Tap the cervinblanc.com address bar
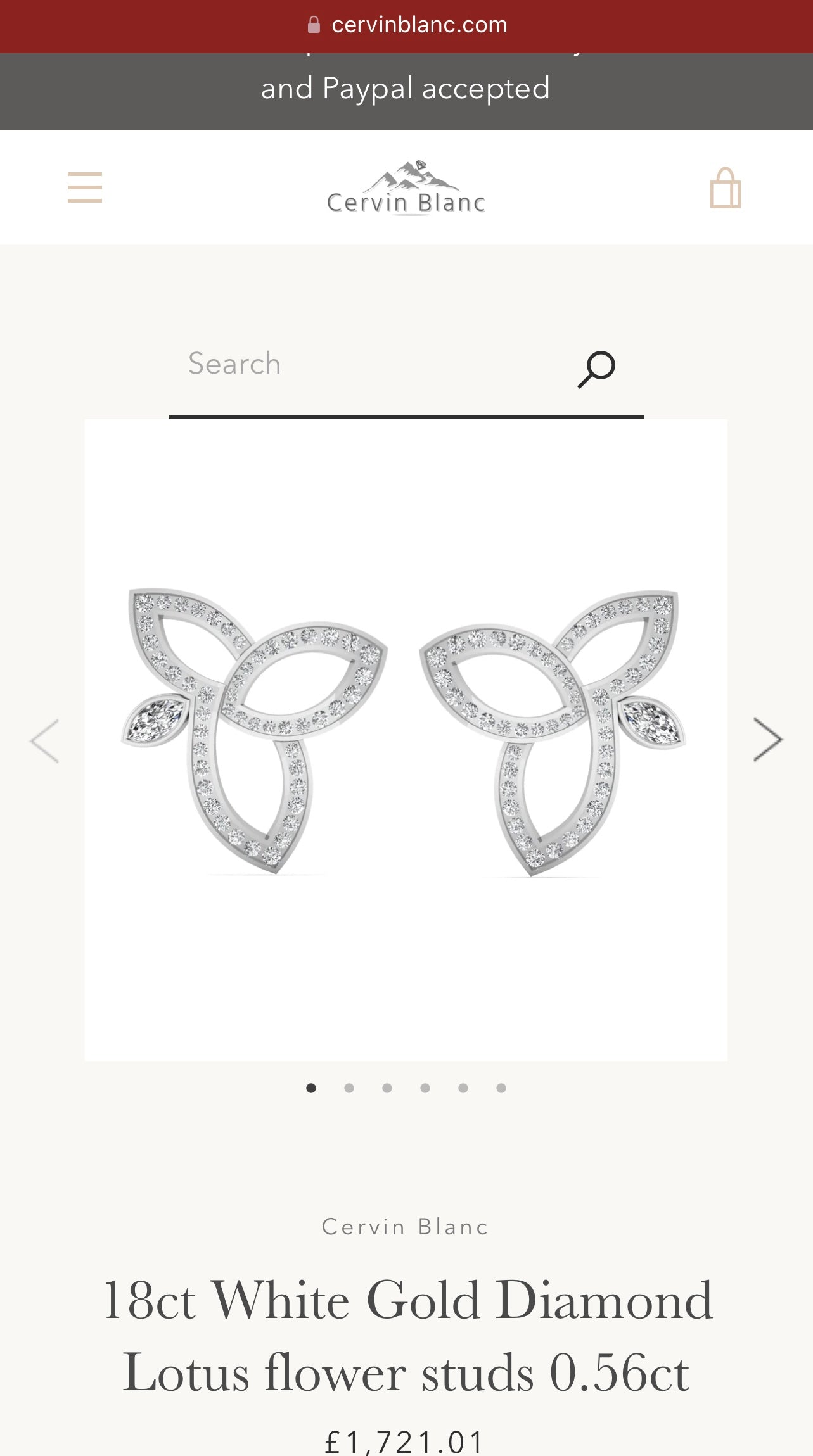The image size is (813, 1456). click(407, 25)
